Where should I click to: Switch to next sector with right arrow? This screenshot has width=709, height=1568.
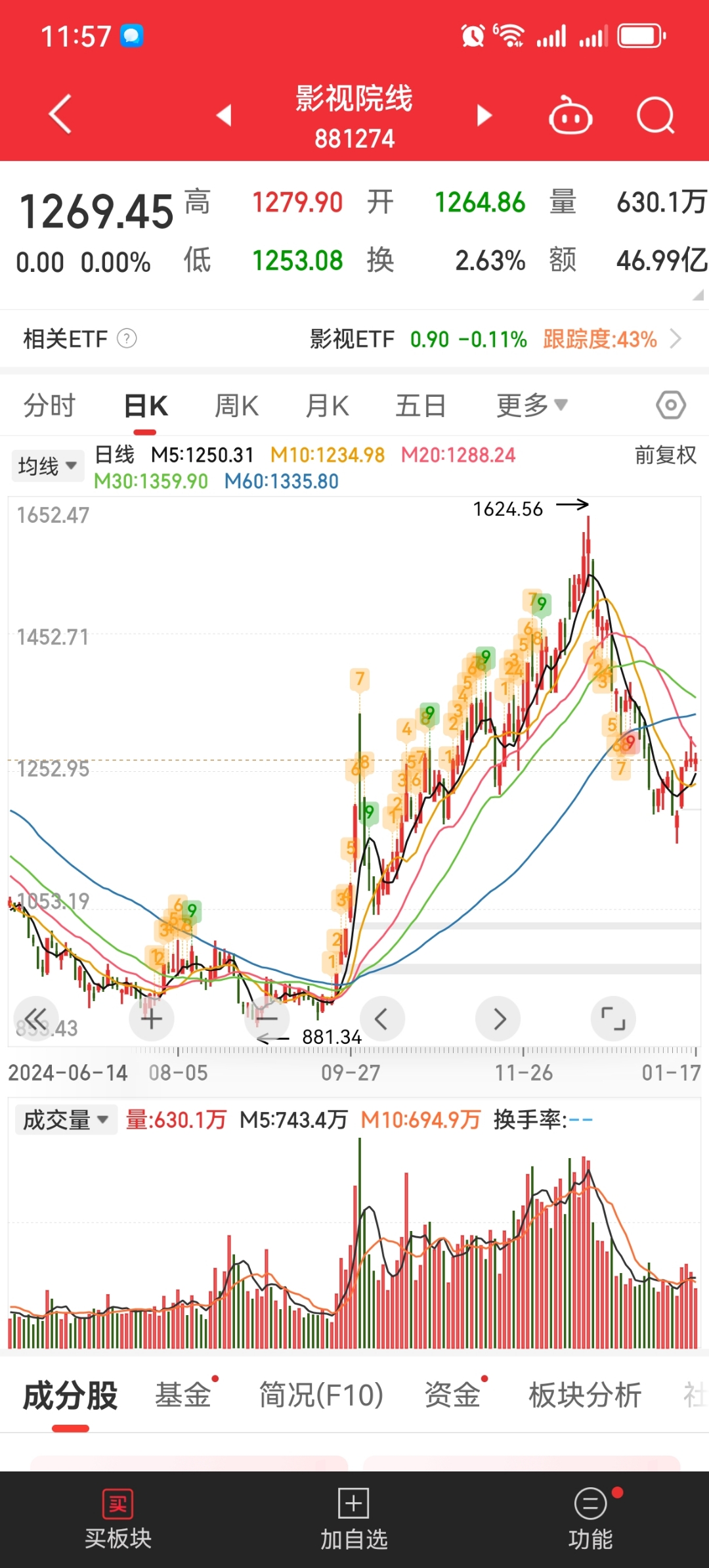pos(484,114)
